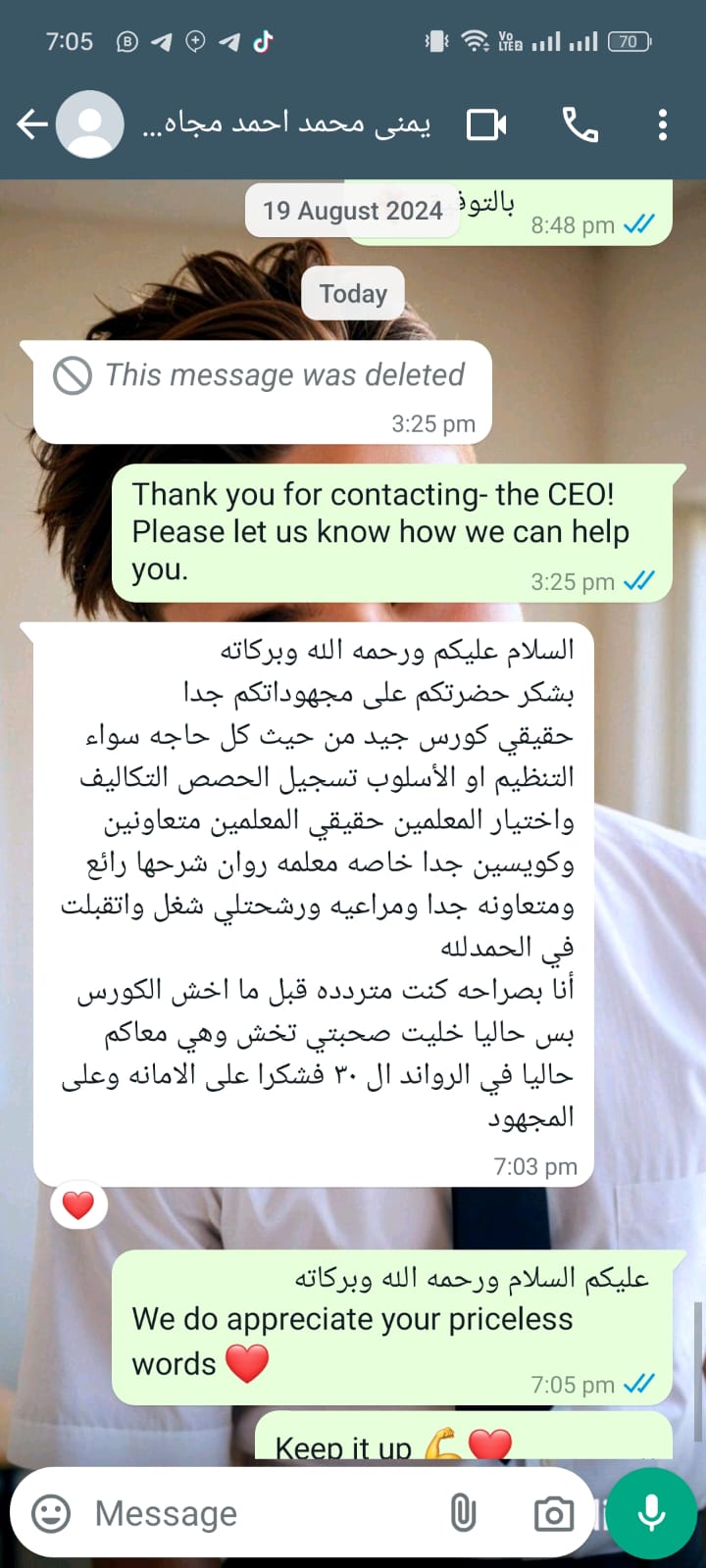Open the camera from the message bar

pyautogui.click(x=554, y=1513)
